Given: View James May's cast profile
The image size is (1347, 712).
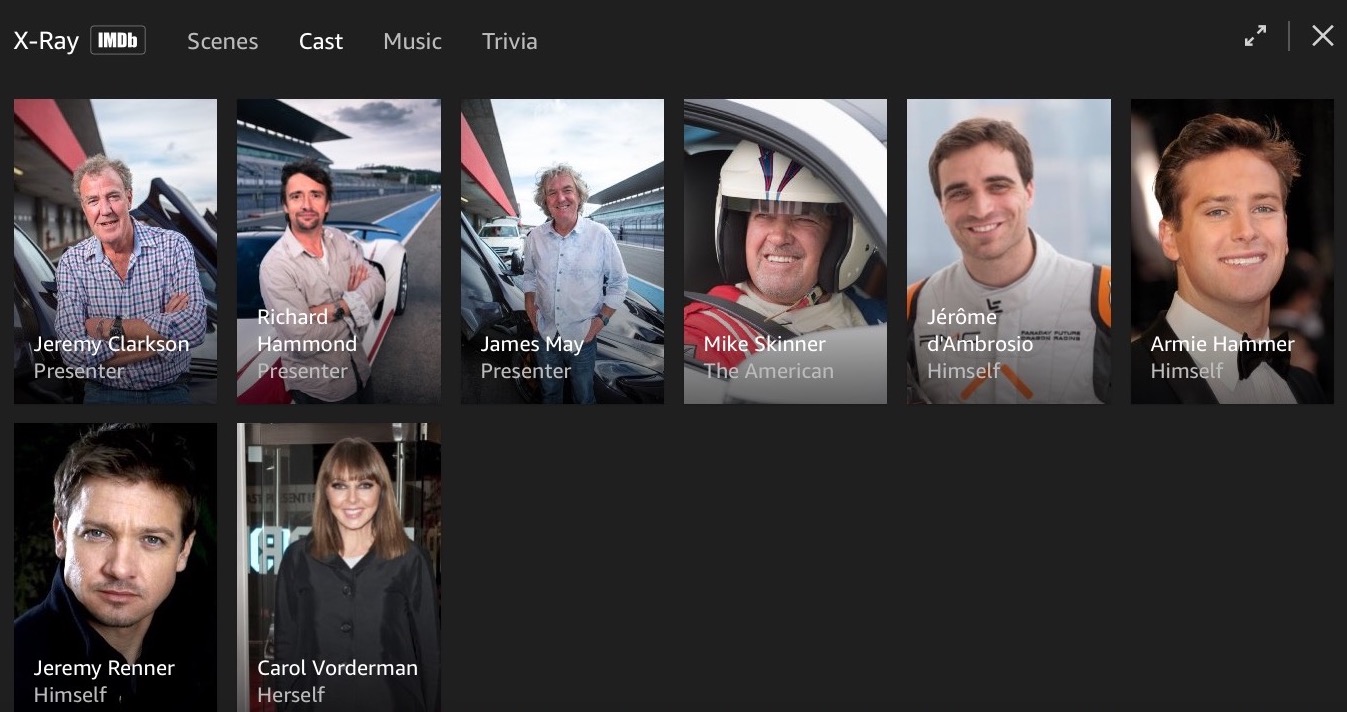Looking at the screenshot, I should click(562, 251).
